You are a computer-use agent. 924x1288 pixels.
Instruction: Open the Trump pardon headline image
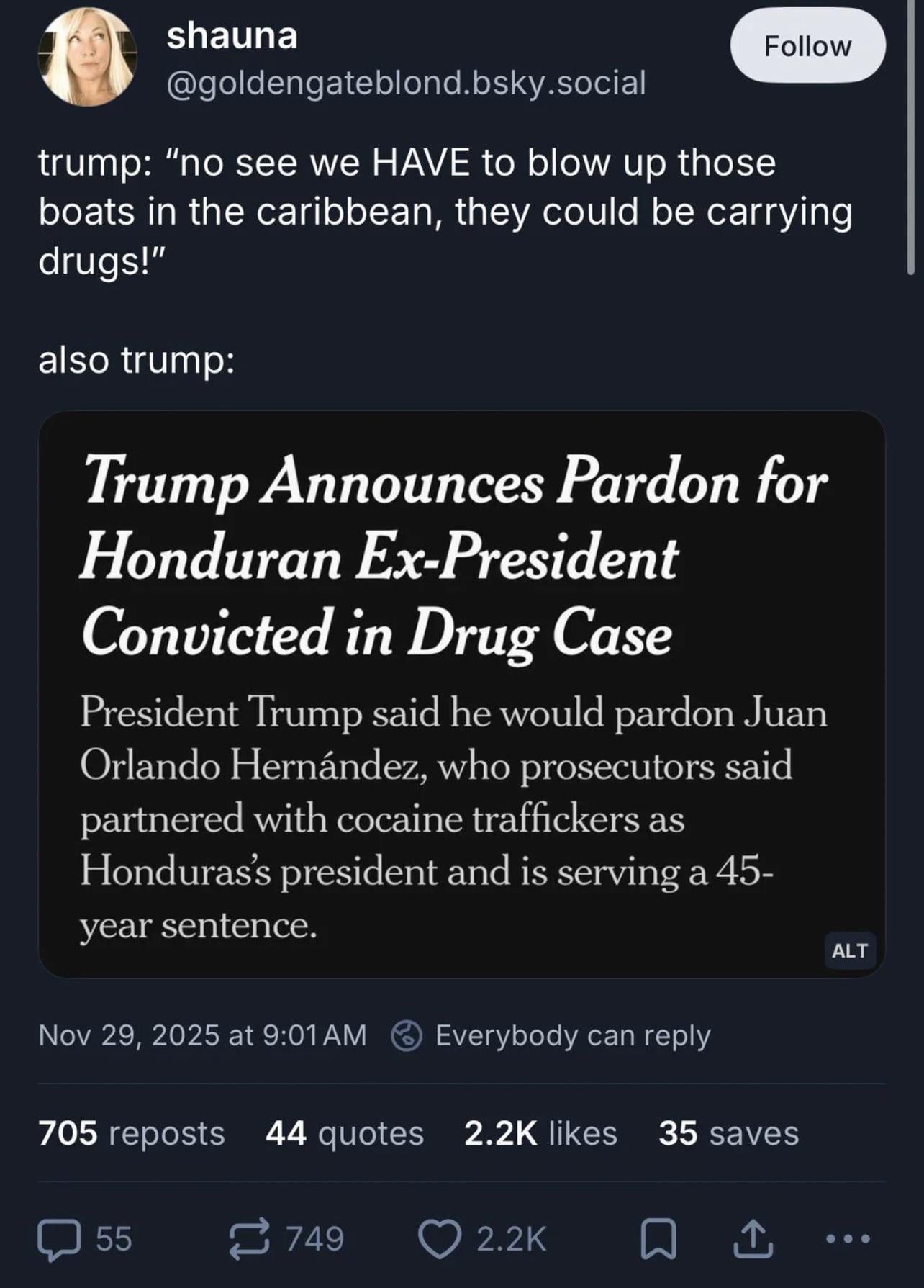pos(461,693)
